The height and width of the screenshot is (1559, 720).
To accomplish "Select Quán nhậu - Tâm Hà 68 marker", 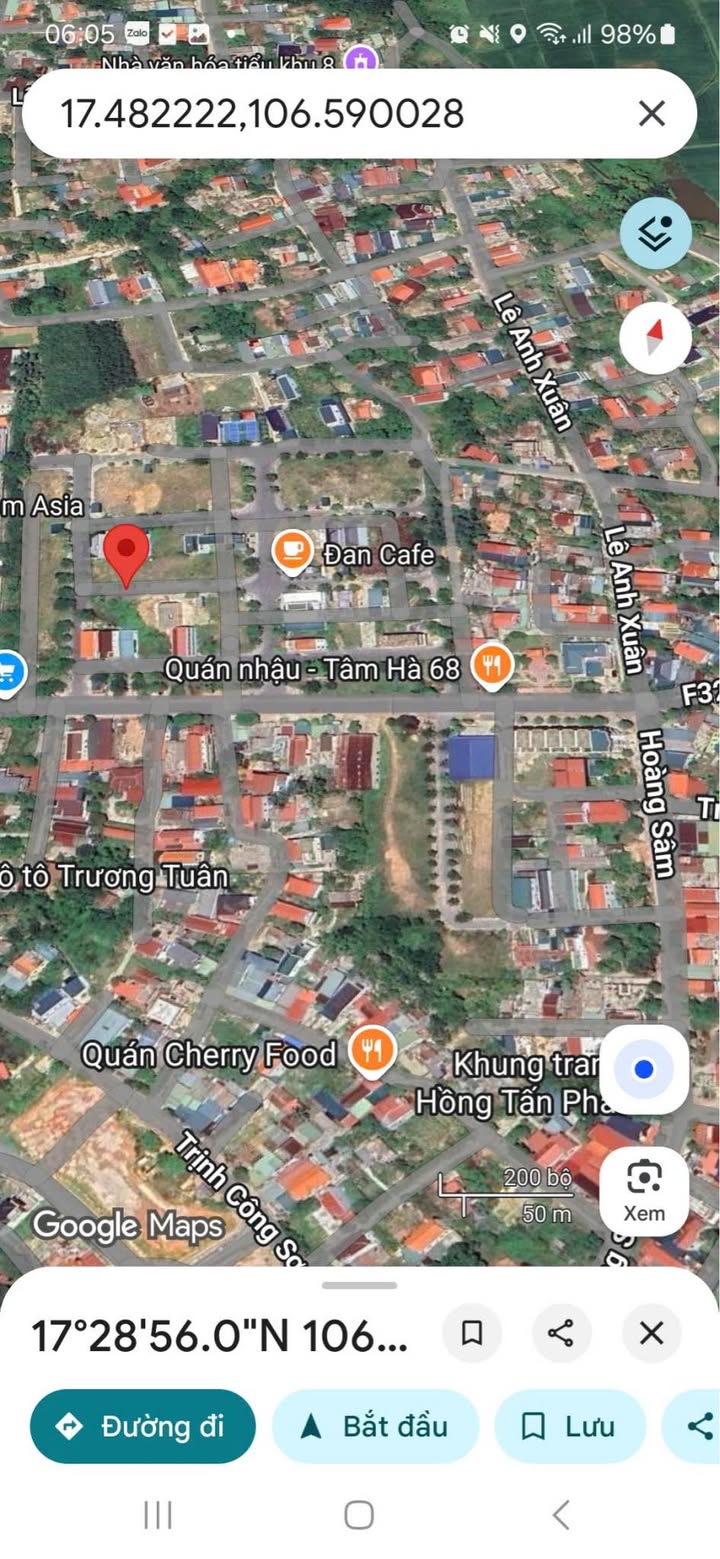I will pos(491,667).
